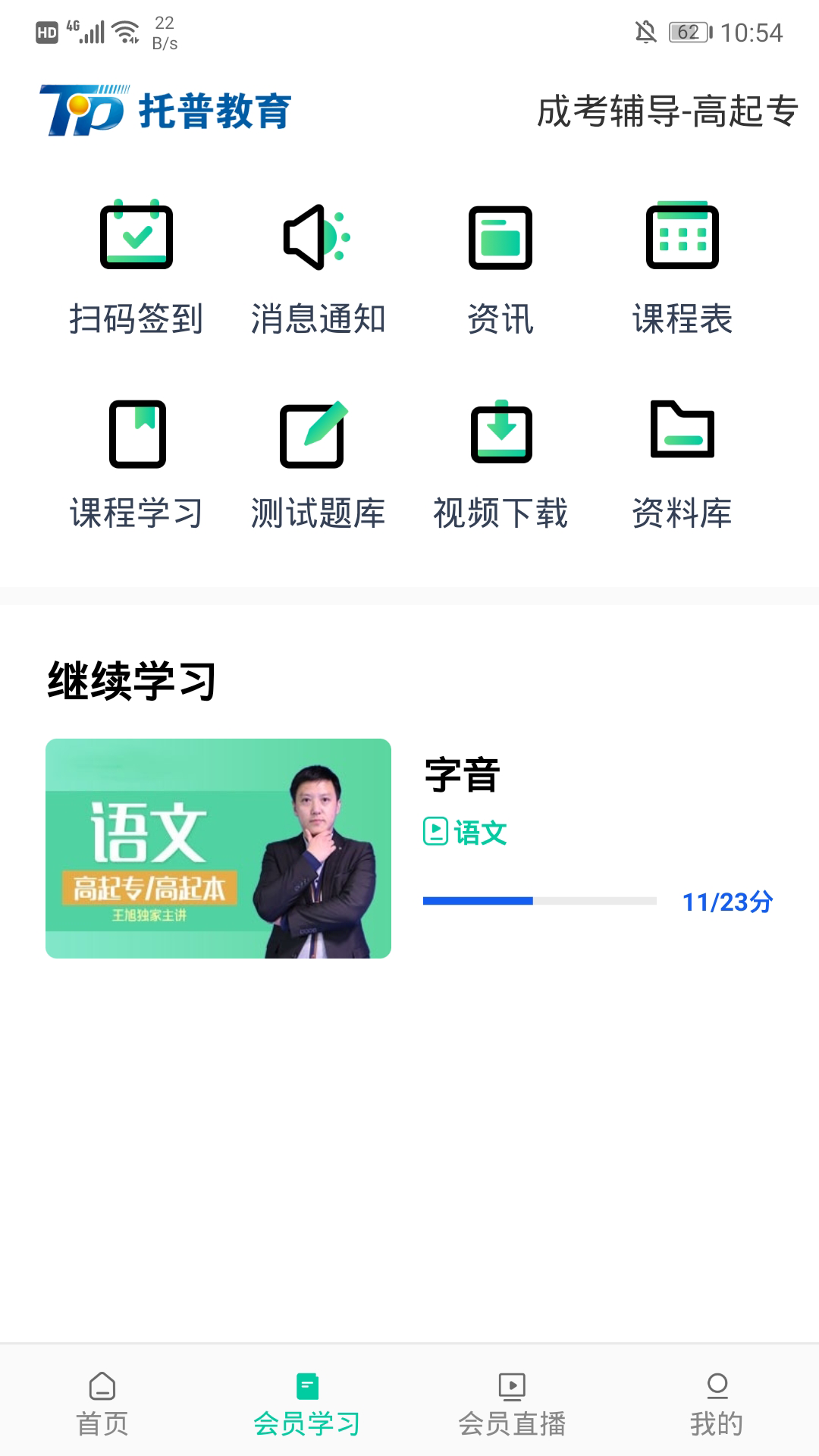Open the 成考辅导-高起专 header selector

pyautogui.click(x=667, y=112)
